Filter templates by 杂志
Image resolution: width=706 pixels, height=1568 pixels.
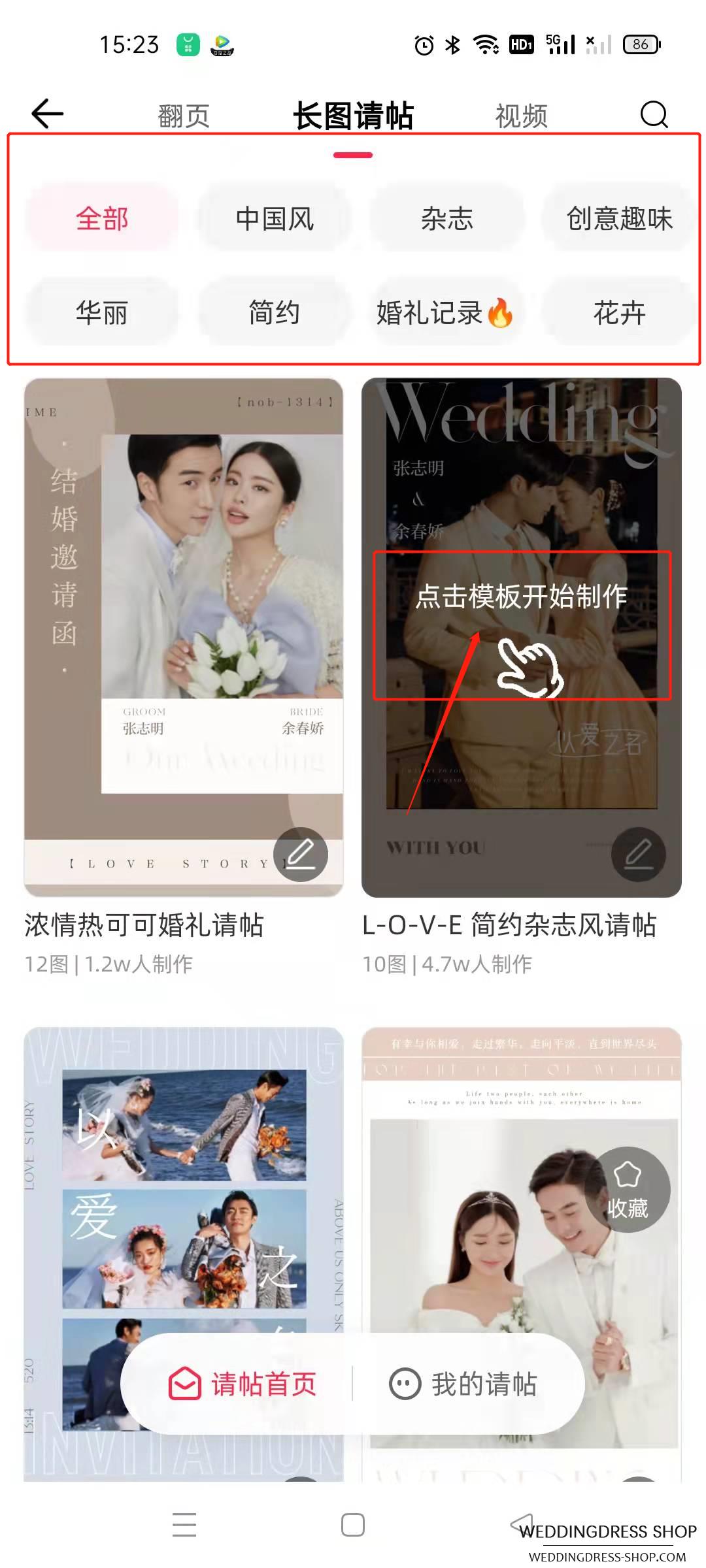click(447, 218)
